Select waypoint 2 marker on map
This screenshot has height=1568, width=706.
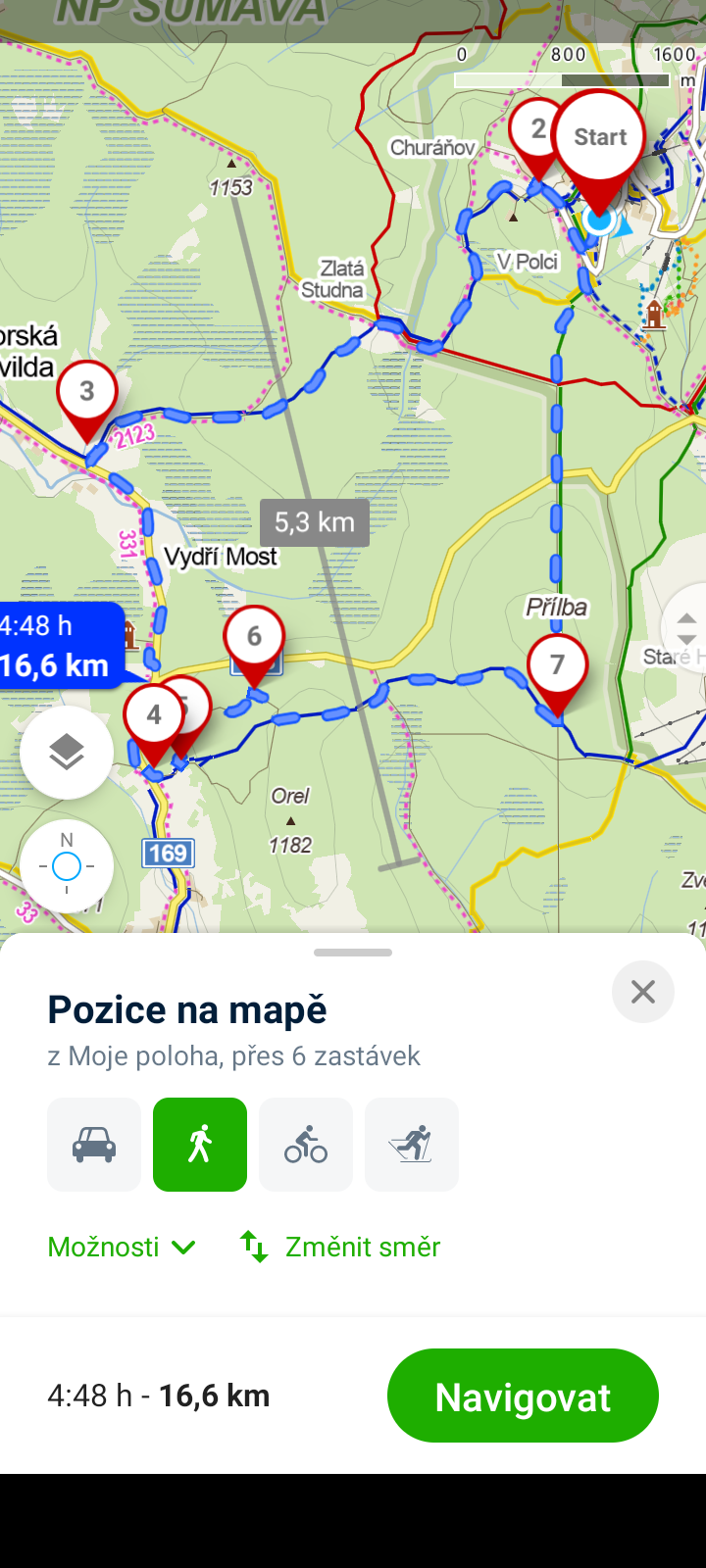point(534,128)
